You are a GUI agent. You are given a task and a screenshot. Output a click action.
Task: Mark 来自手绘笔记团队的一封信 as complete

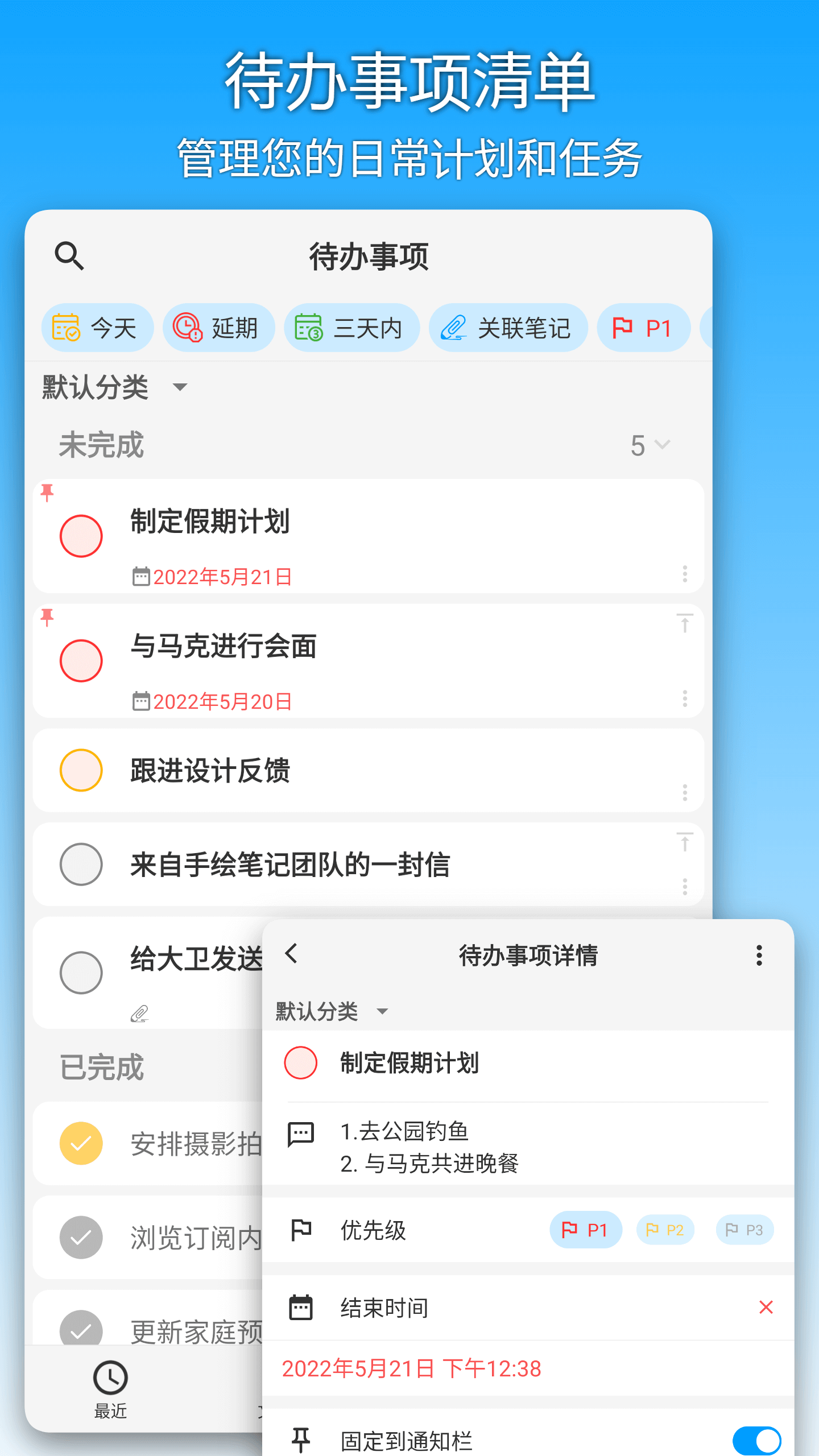(81, 864)
